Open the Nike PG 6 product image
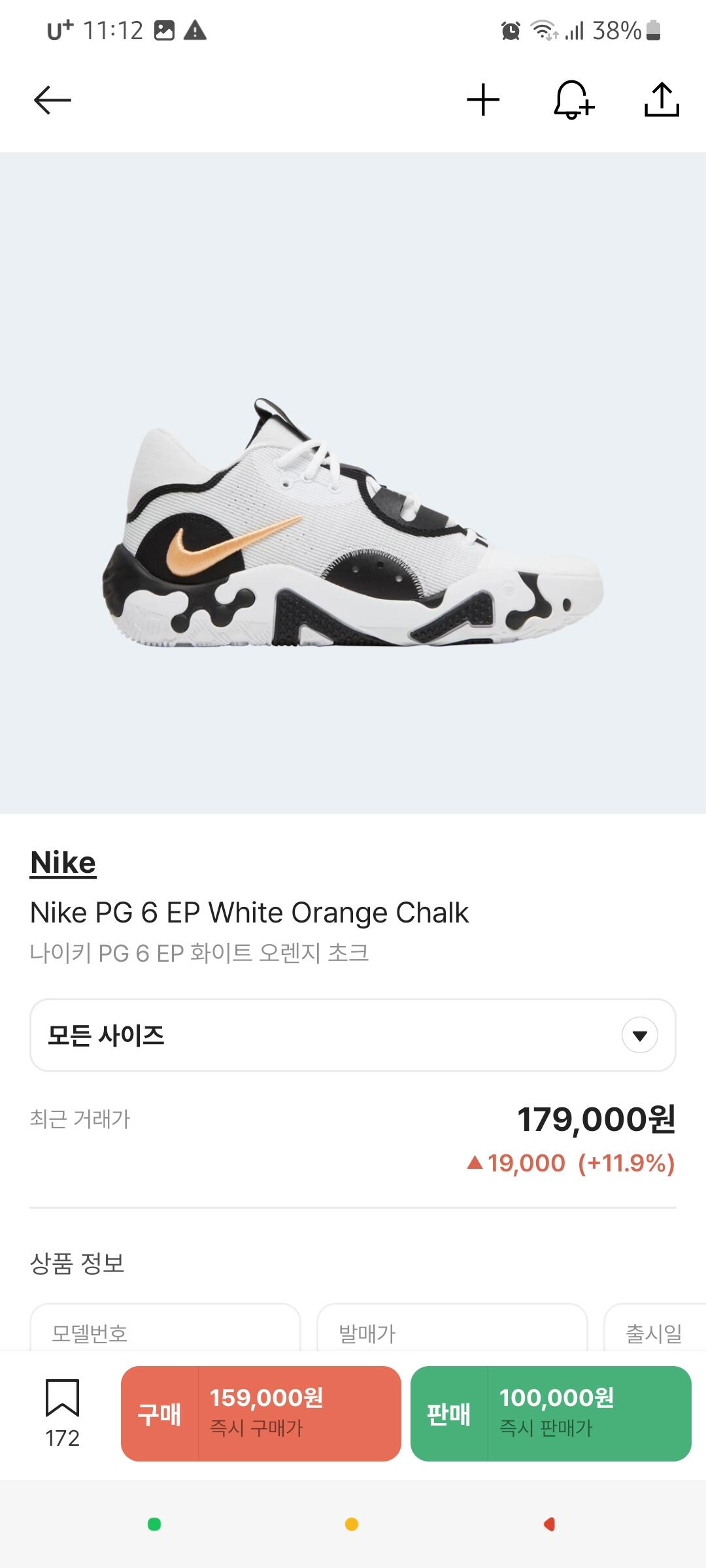The width and height of the screenshot is (706, 1568). point(353,523)
